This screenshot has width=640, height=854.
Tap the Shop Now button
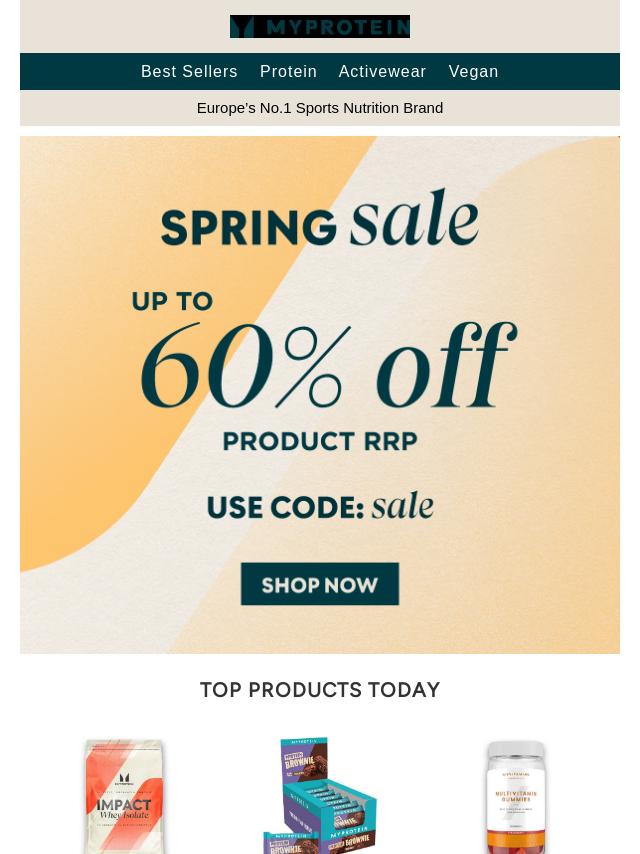tap(320, 584)
